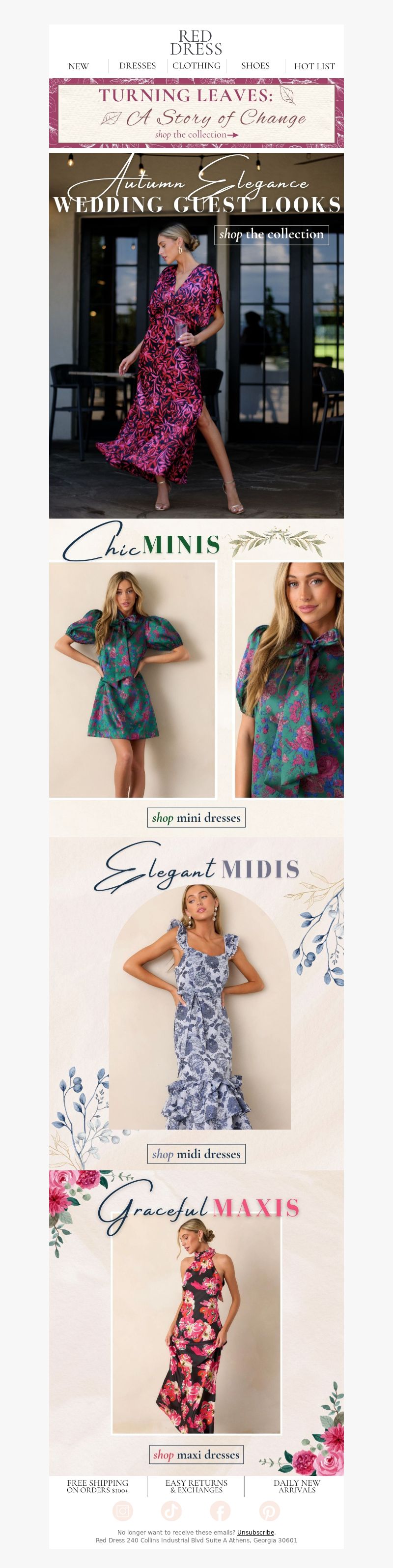Open the green floral mini dress photo

coord(133,679)
